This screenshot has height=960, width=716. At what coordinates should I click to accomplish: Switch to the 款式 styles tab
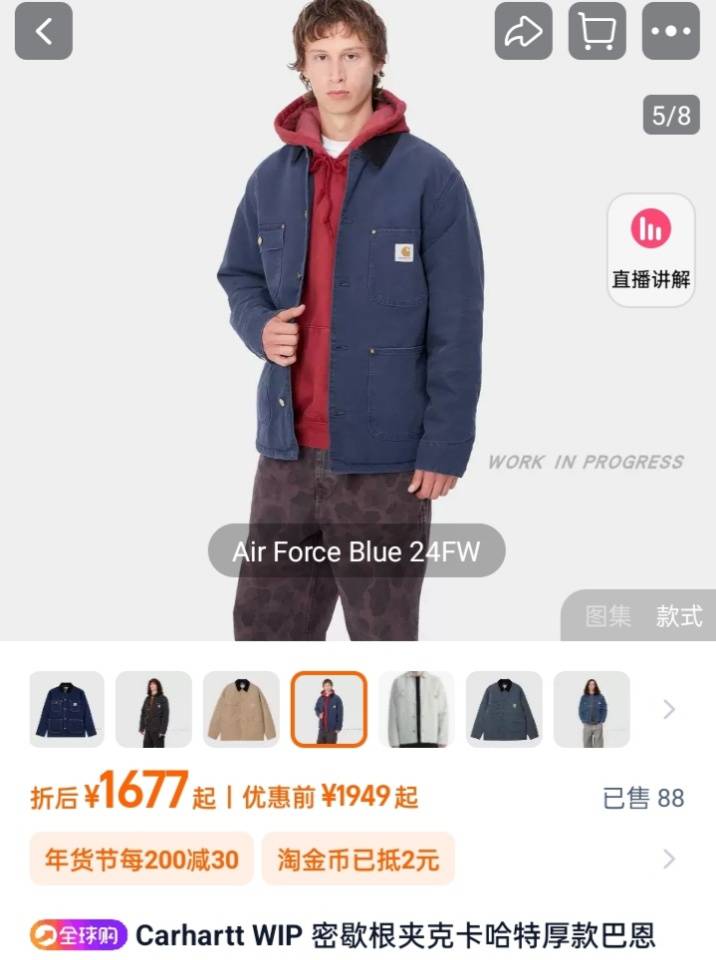[x=679, y=616]
